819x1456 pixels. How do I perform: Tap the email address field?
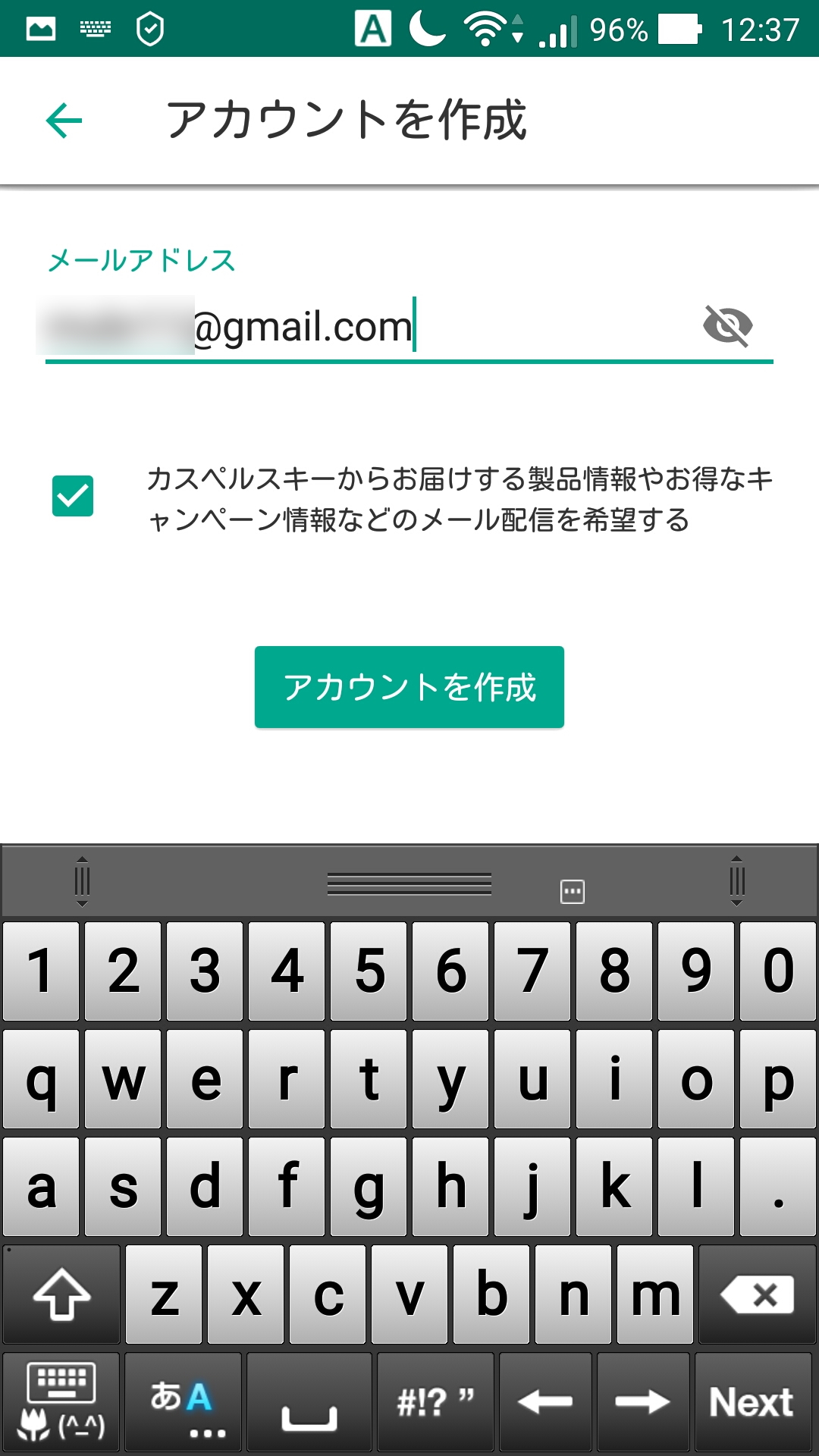[x=364, y=328]
